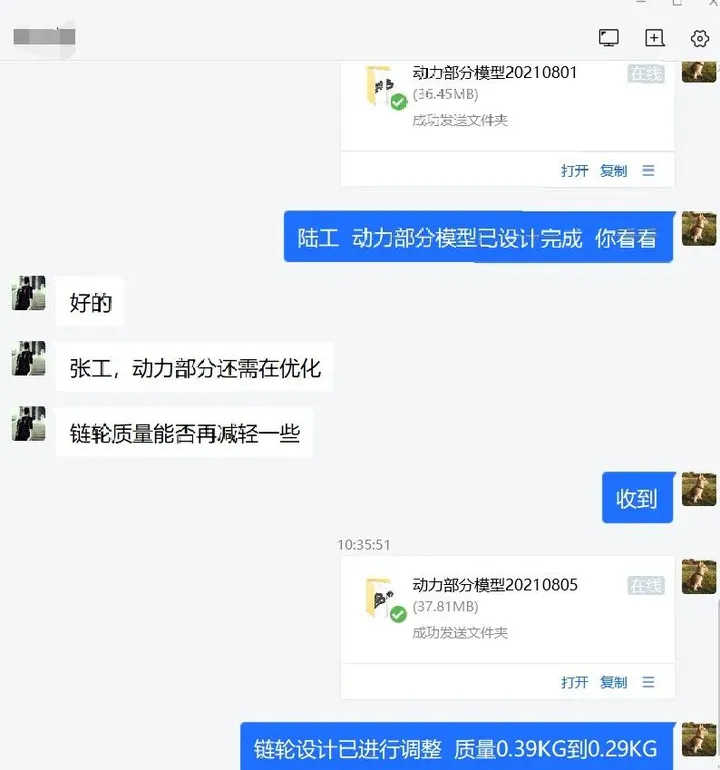Image resolution: width=720 pixels, height=770 pixels.
Task: Tap 复制 on the 动力部分模型20210801 file
Action: [x=613, y=171]
